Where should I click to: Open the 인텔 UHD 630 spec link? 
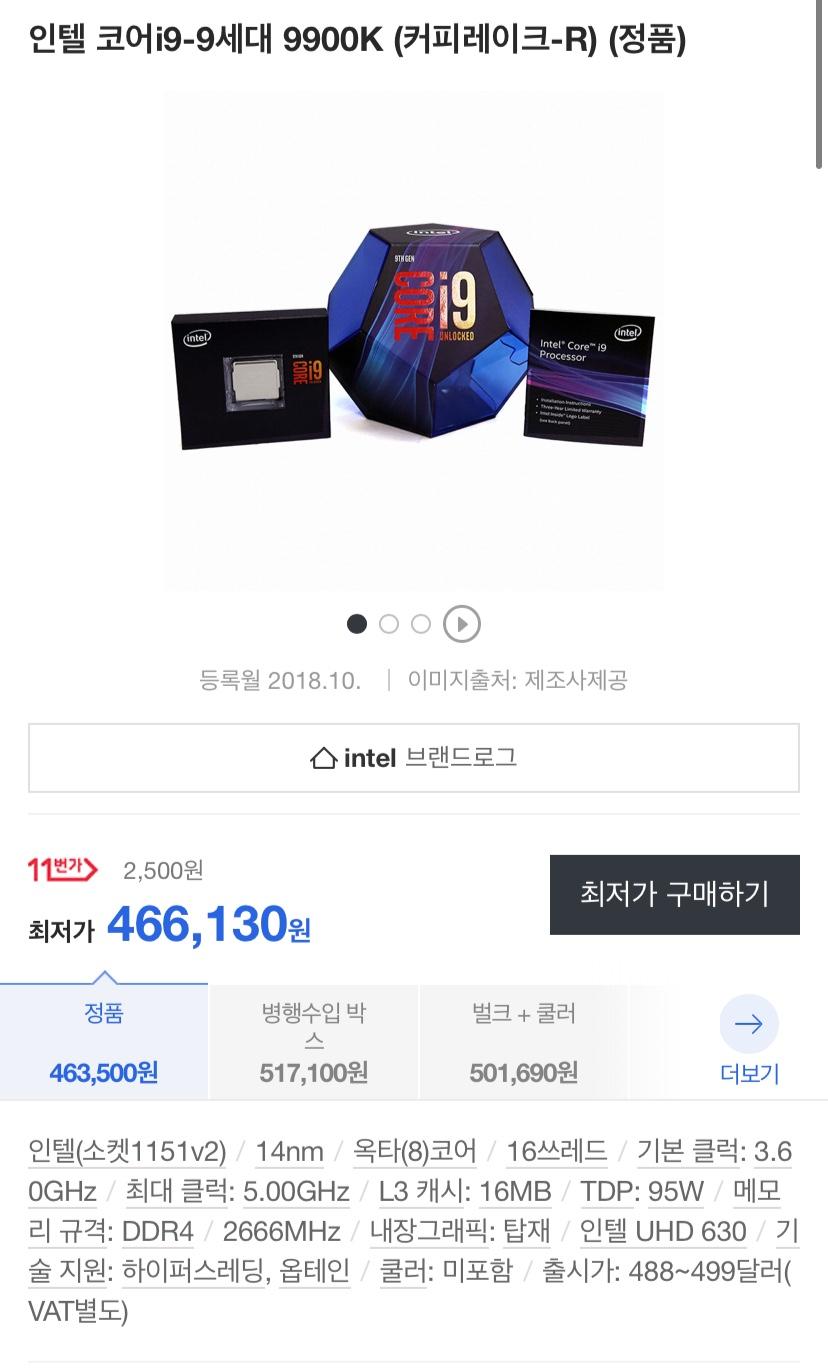tap(663, 1231)
